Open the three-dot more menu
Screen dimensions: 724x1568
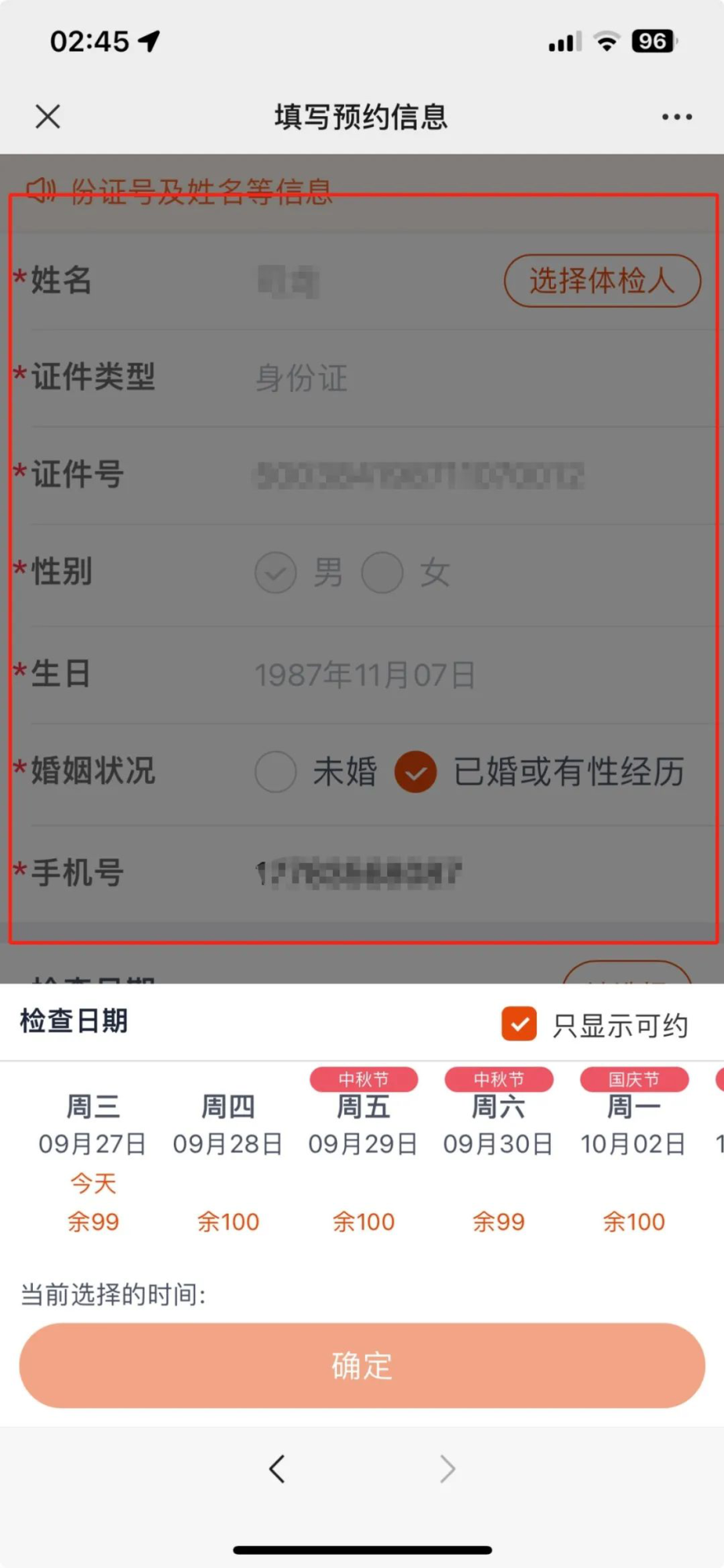[x=676, y=117]
